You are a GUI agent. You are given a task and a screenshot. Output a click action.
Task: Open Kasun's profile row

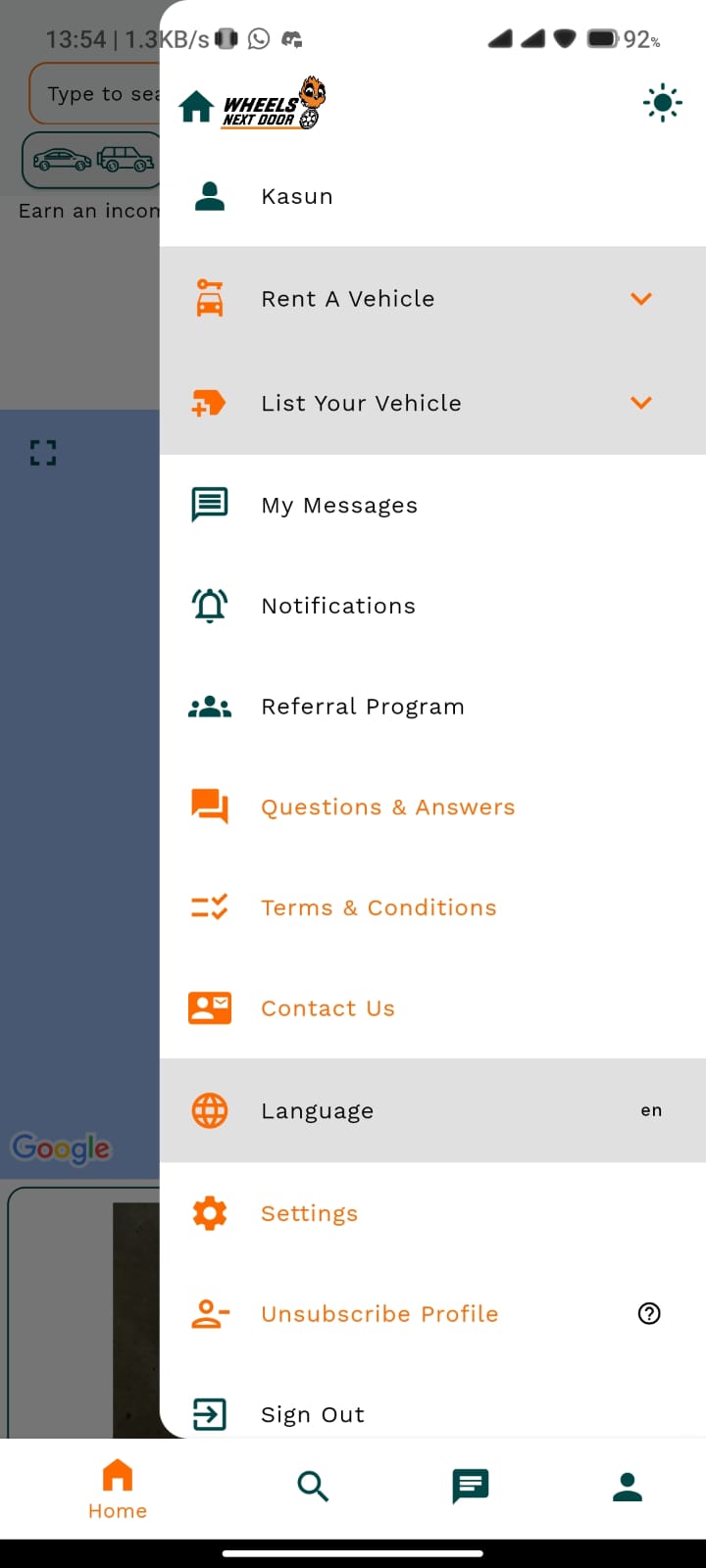[x=297, y=196]
